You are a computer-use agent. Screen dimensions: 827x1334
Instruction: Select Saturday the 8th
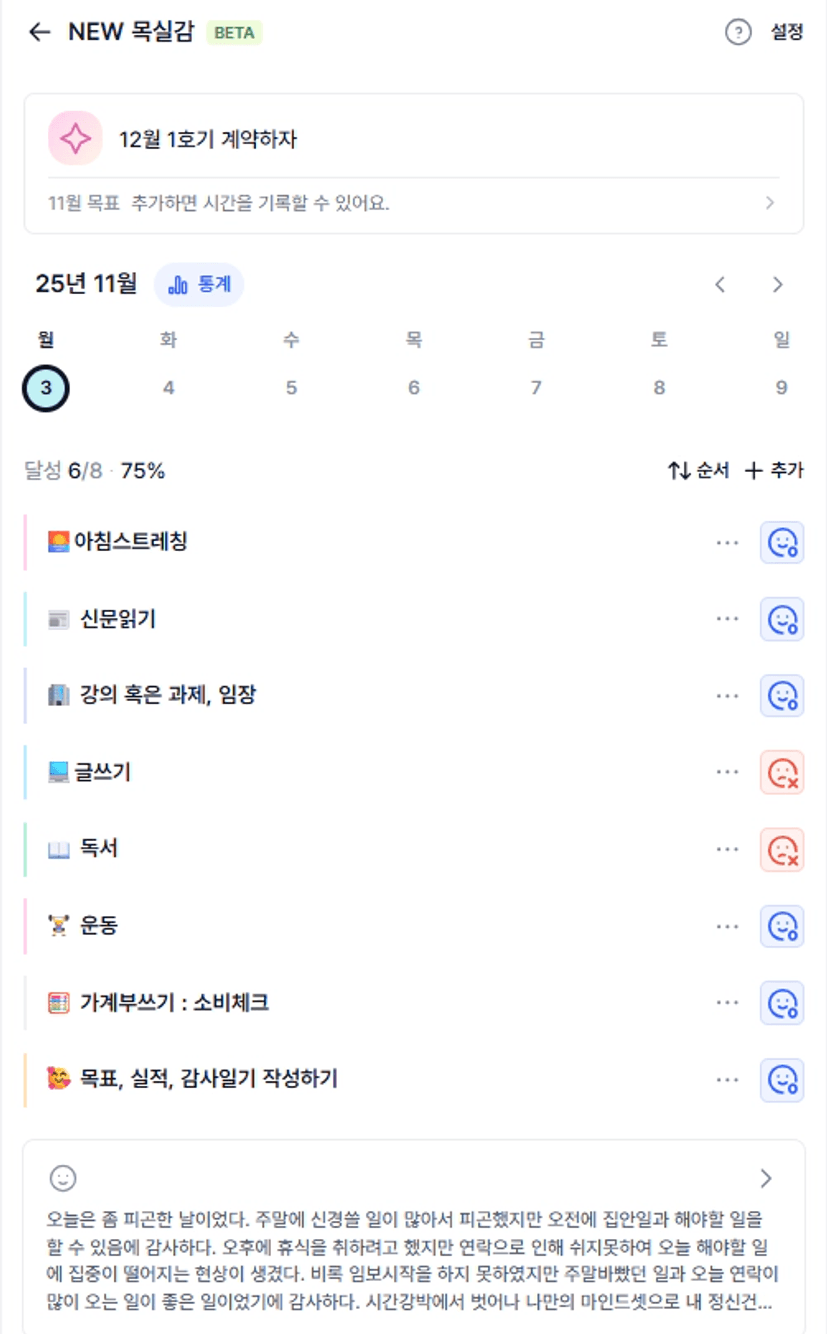[659, 388]
